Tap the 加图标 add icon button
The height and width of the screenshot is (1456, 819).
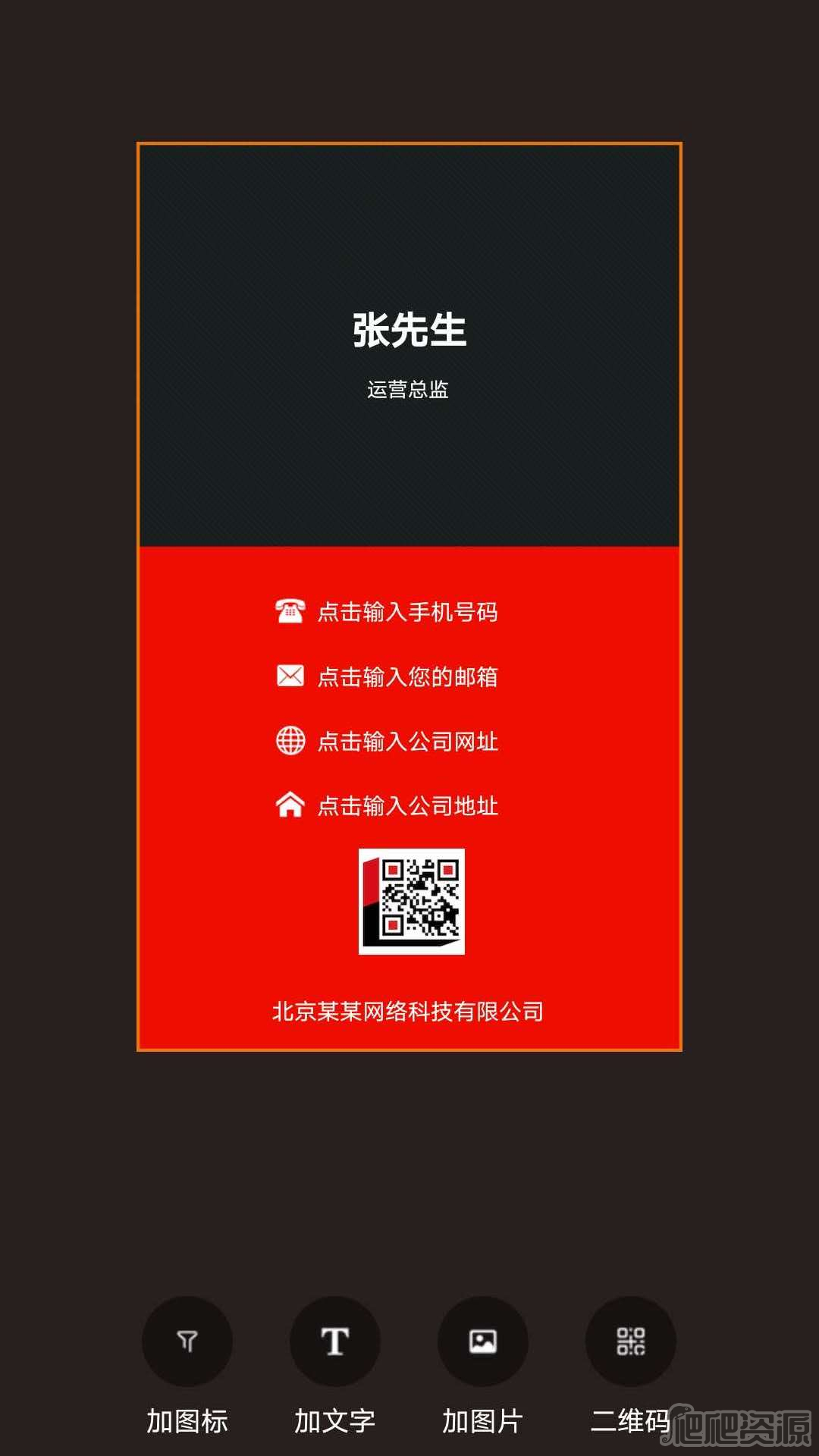(187, 1341)
